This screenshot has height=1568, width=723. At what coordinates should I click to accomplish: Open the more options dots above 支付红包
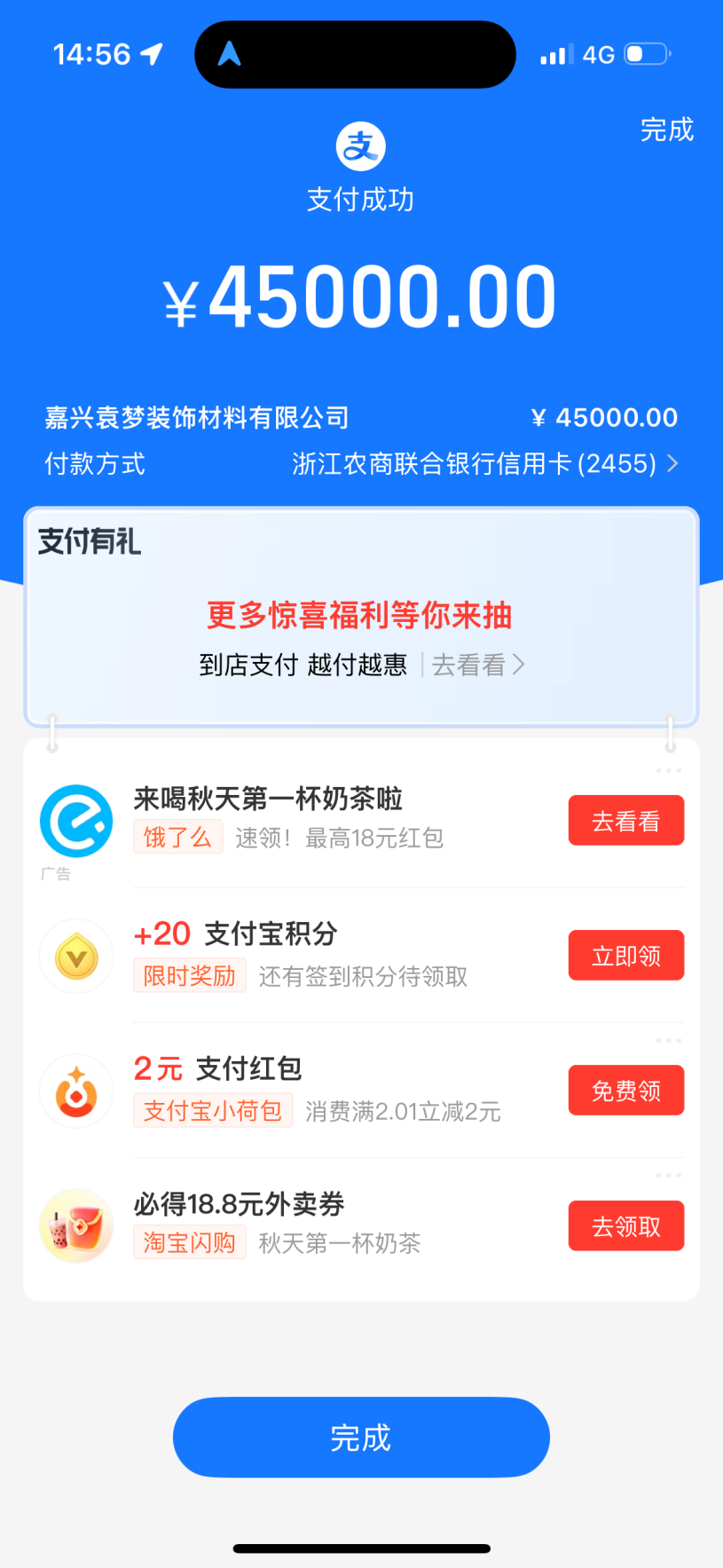coord(668,1040)
